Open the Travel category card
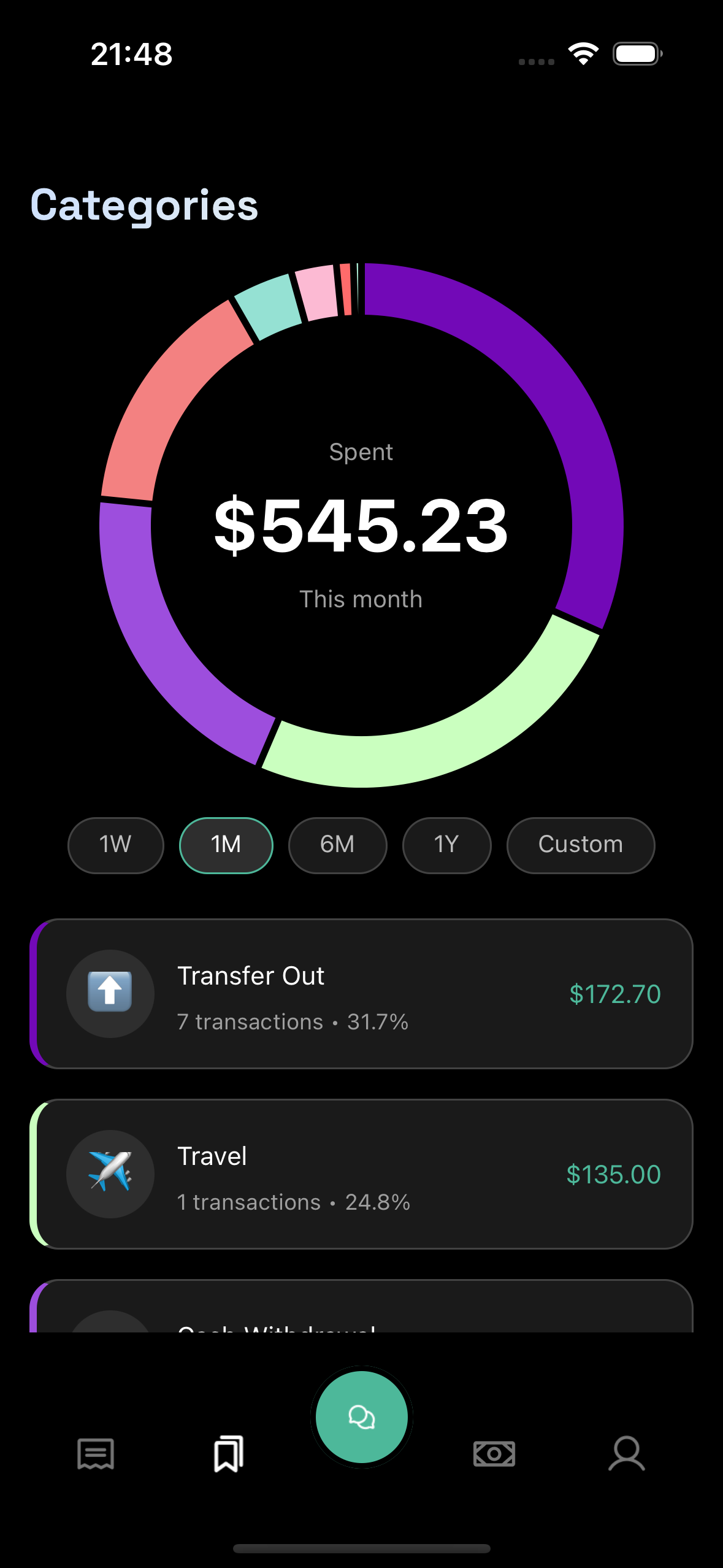 click(361, 1174)
